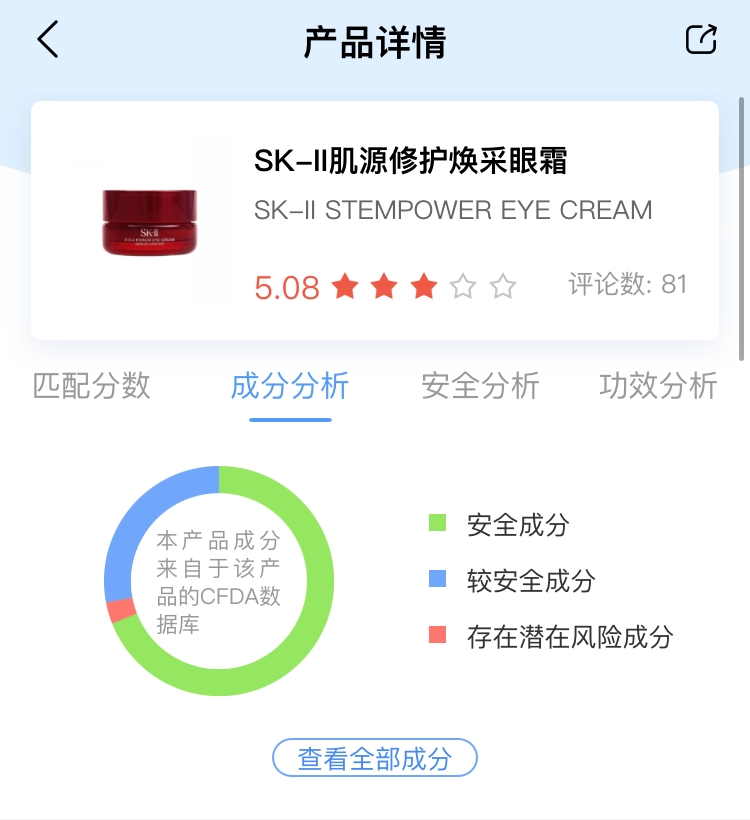Tap the 查看全部成分 button
Screen dimensions: 750x820
(374, 759)
